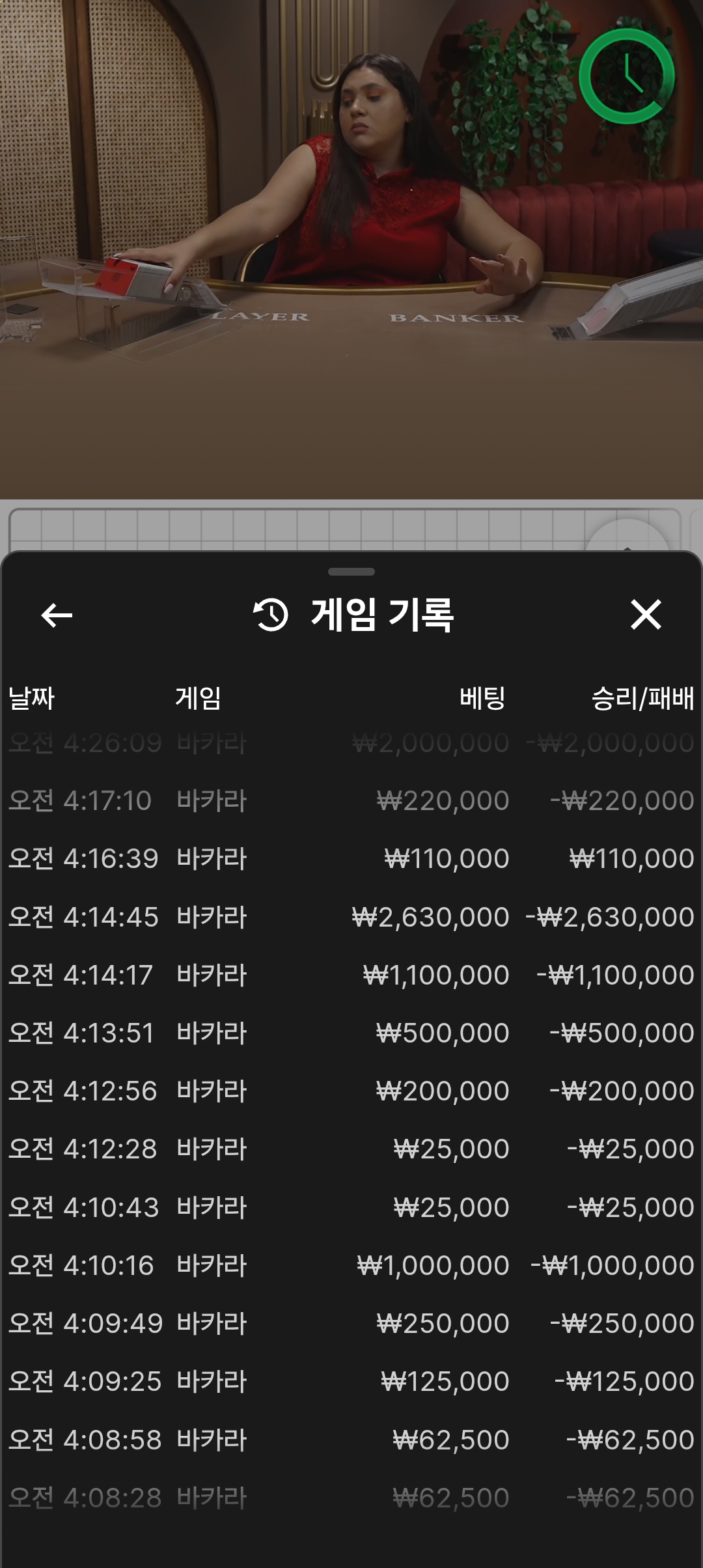The height and width of the screenshot is (1568, 703).
Task: Close the 게임 기록 panel
Action: (x=646, y=615)
